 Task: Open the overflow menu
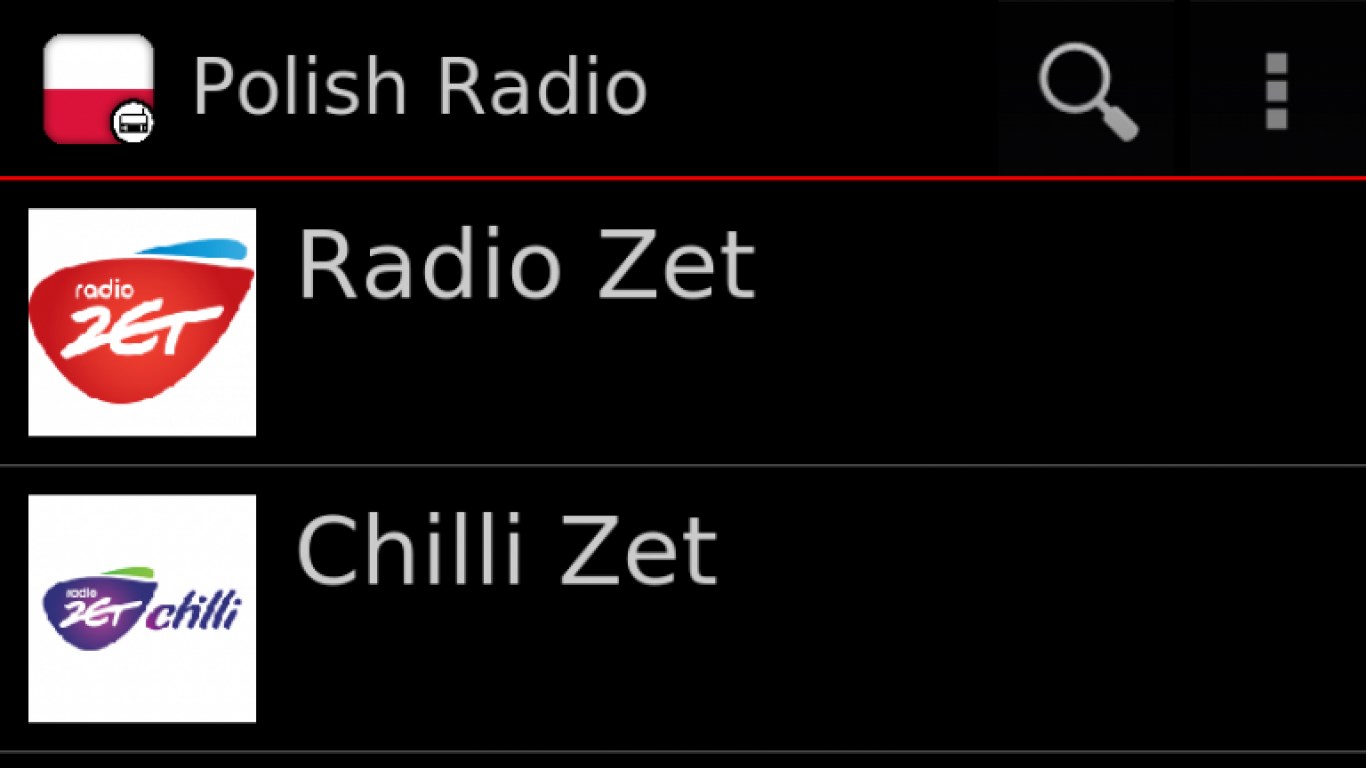pyautogui.click(x=1276, y=90)
